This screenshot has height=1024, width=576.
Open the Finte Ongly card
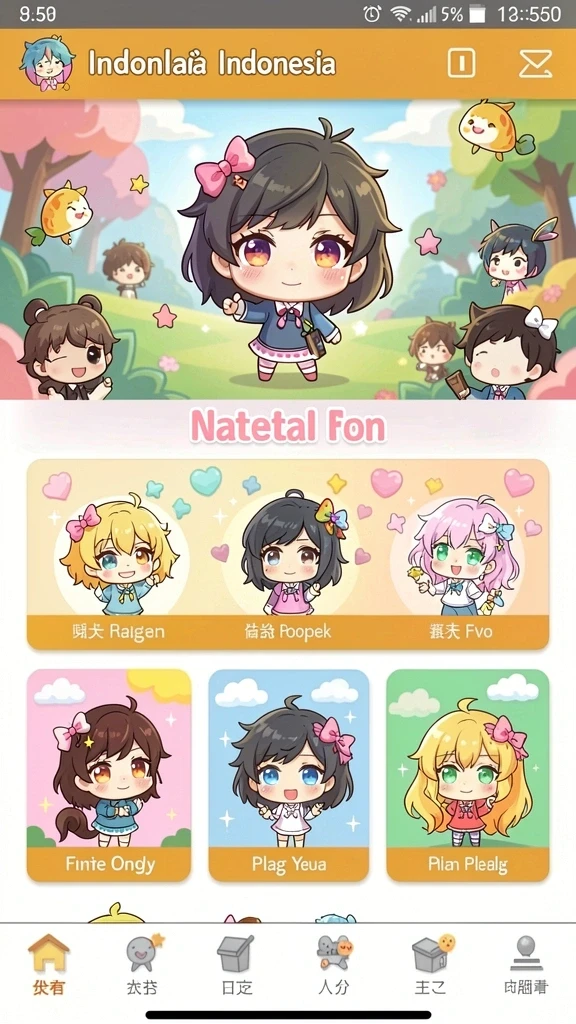pos(109,775)
